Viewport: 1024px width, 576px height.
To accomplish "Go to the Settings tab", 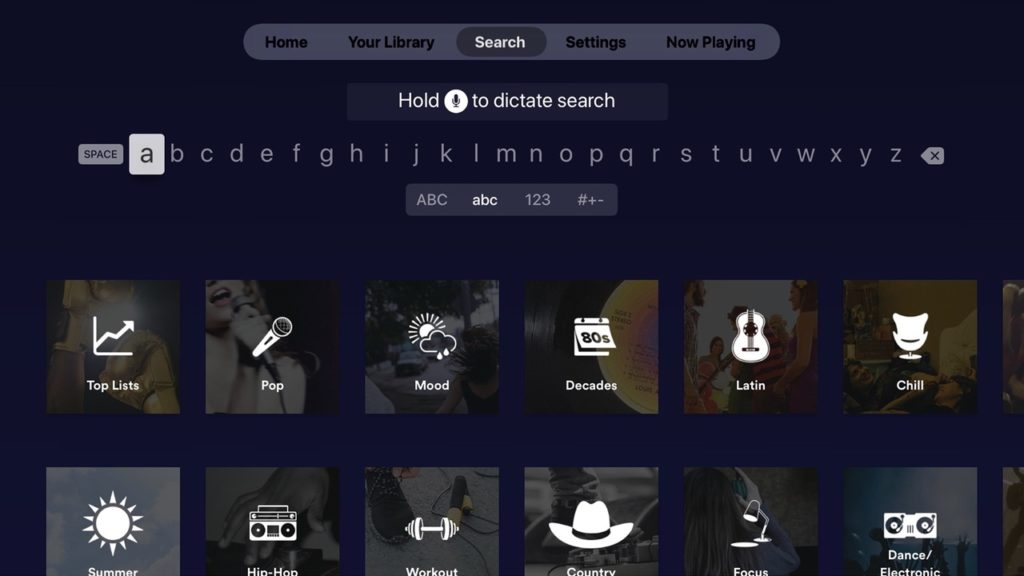I will [595, 42].
